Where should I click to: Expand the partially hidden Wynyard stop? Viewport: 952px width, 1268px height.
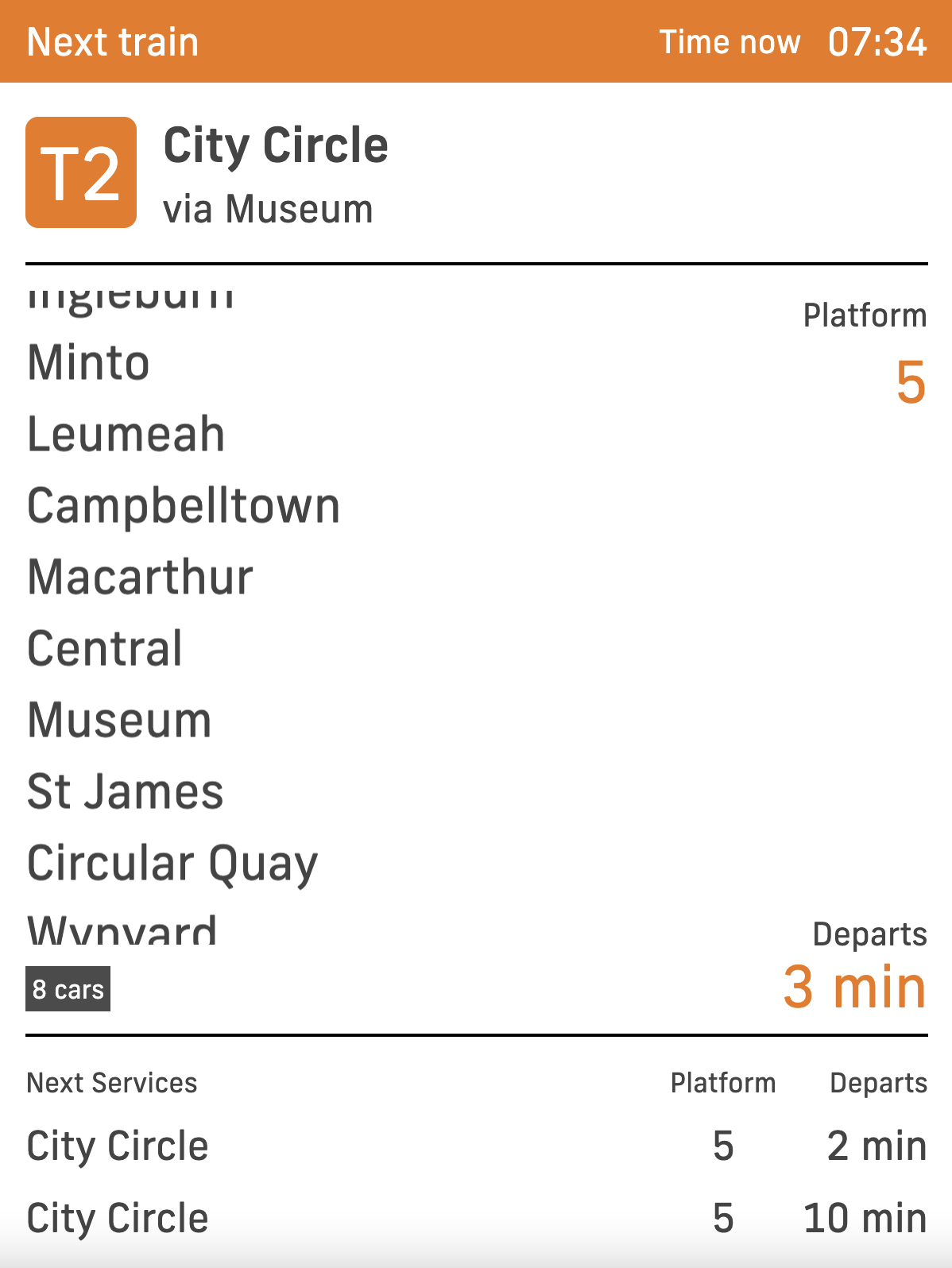pos(121,930)
